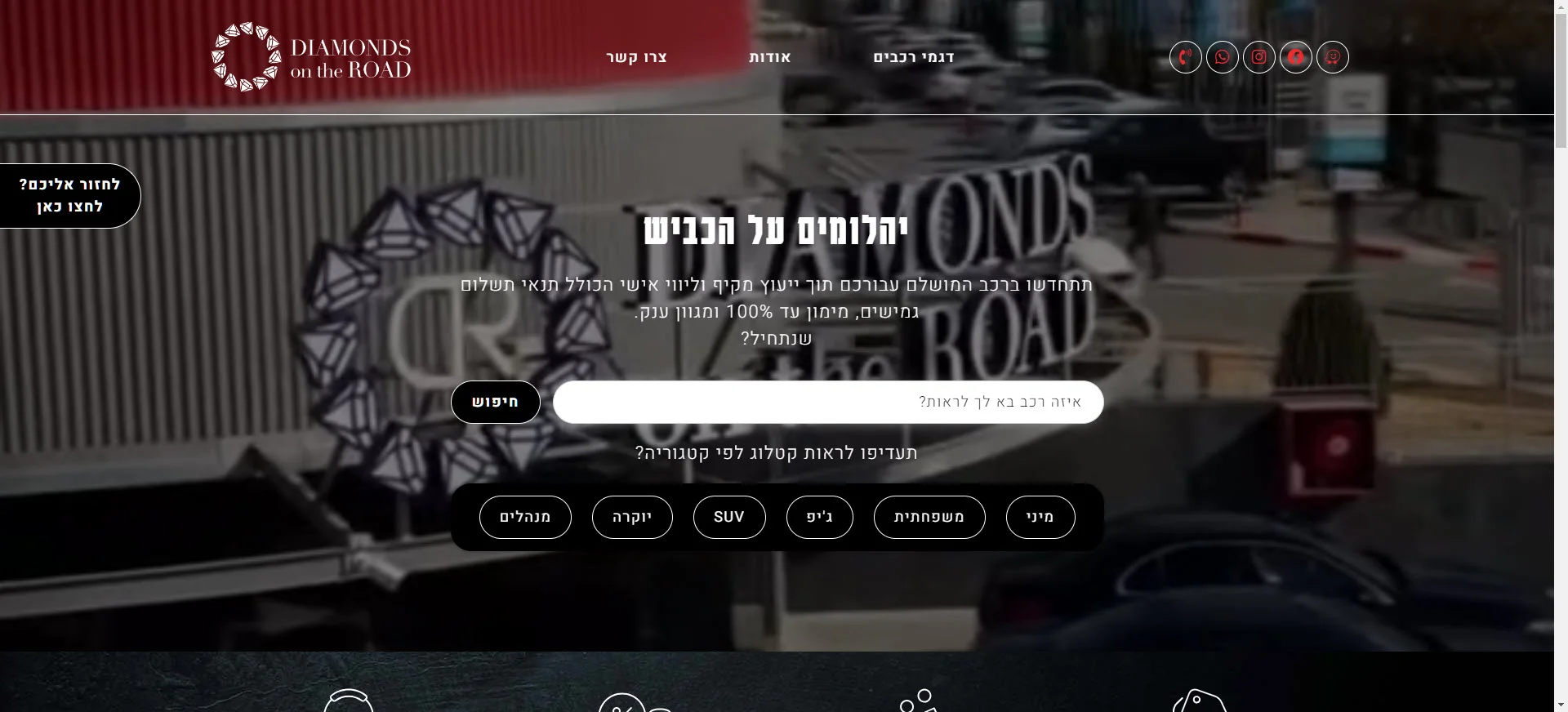Image resolution: width=1568 pixels, height=712 pixels.
Task: Focus the איזה רכב בא לך לראות search field
Action: click(827, 402)
